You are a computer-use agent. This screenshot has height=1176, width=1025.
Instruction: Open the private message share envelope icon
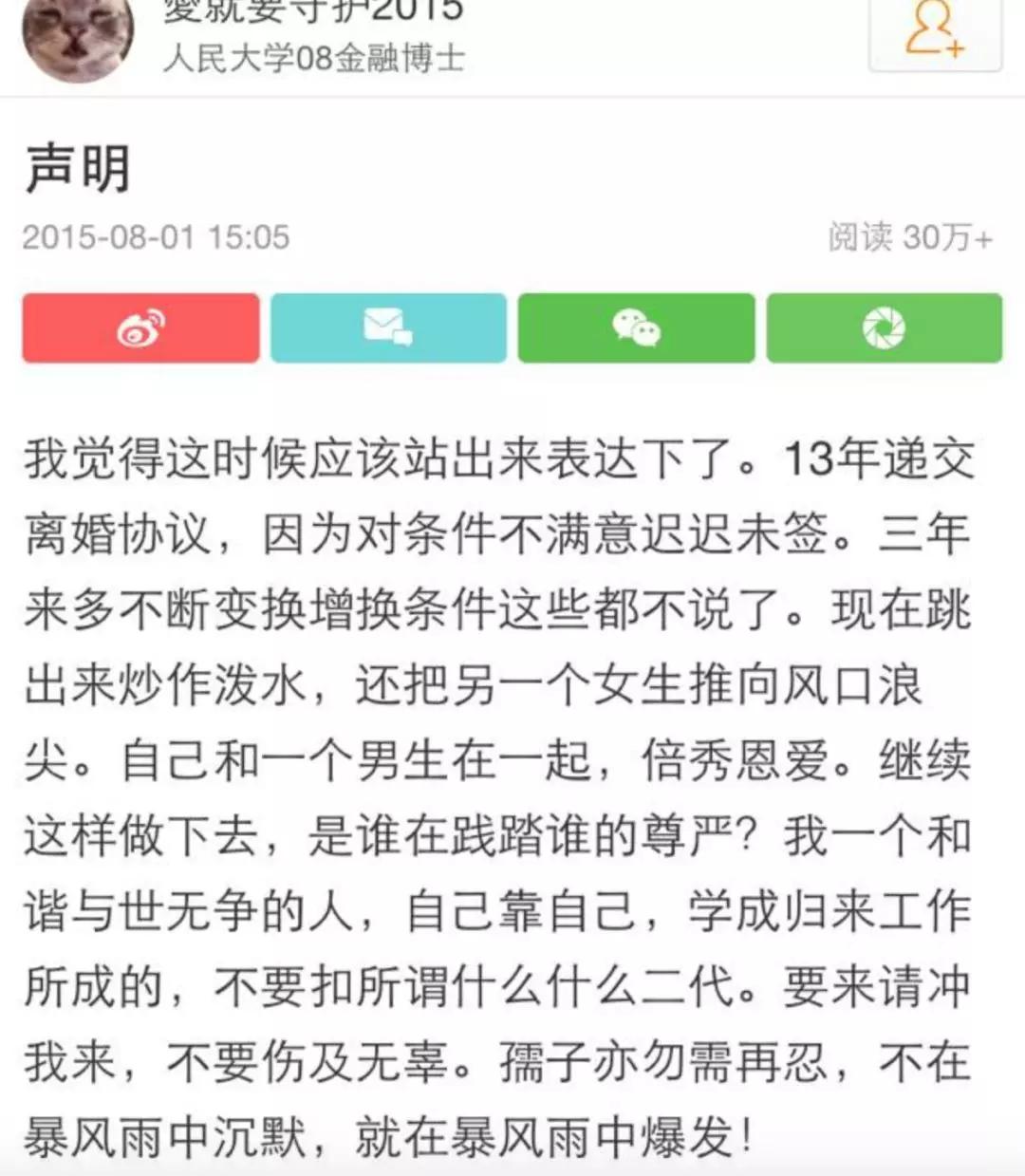387,328
